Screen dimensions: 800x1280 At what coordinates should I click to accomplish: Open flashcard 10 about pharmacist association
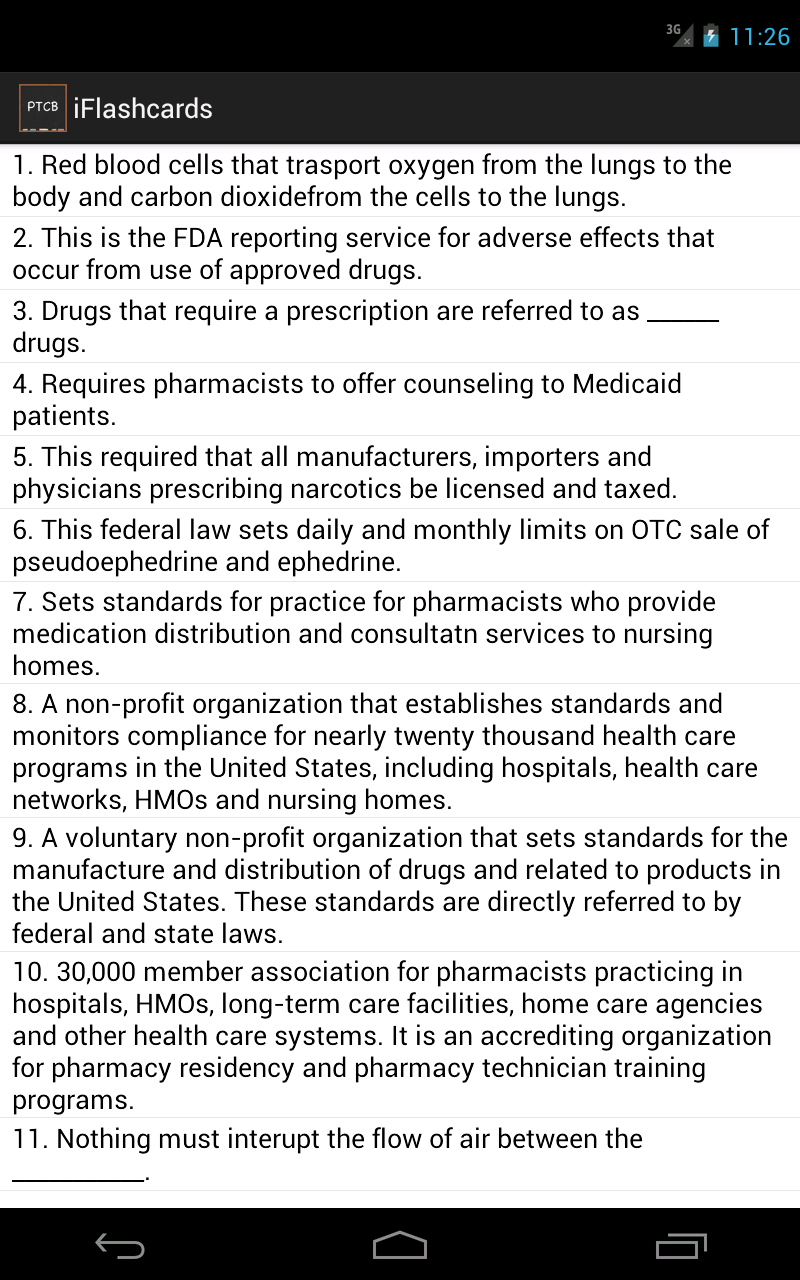[x=400, y=1035]
